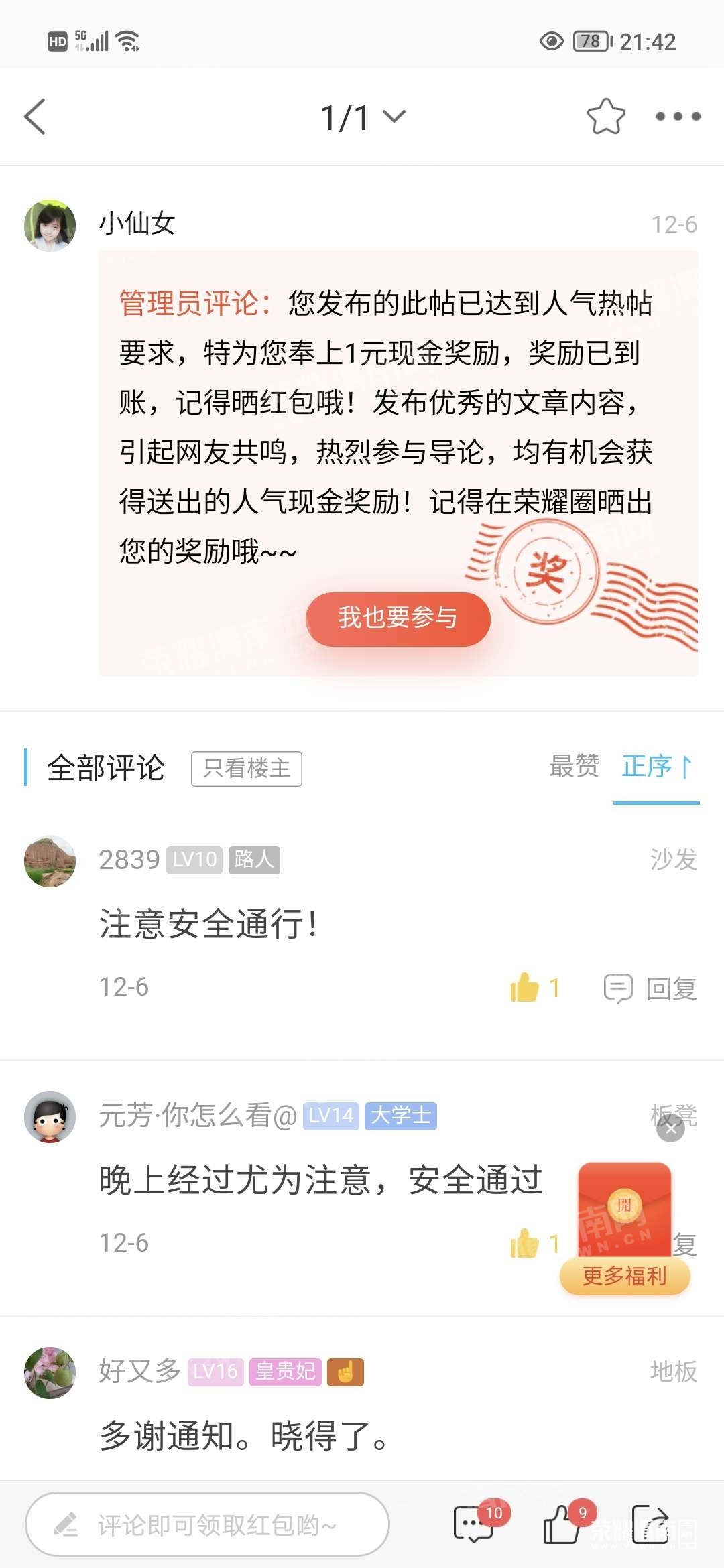Close the floating red envelope popup

pyautogui.click(x=670, y=1129)
